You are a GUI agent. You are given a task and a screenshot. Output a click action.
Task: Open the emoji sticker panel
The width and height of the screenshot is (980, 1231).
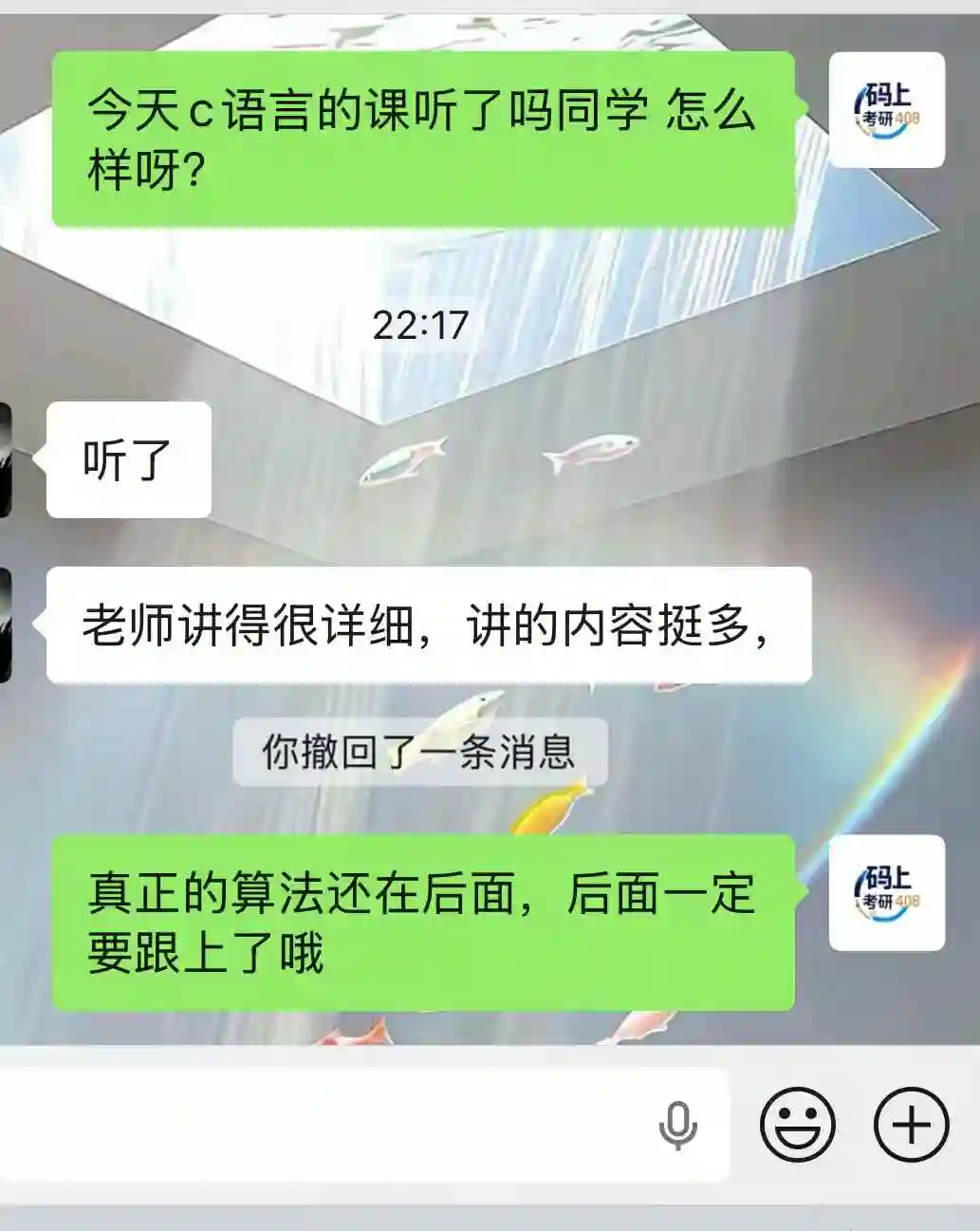[797, 1126]
